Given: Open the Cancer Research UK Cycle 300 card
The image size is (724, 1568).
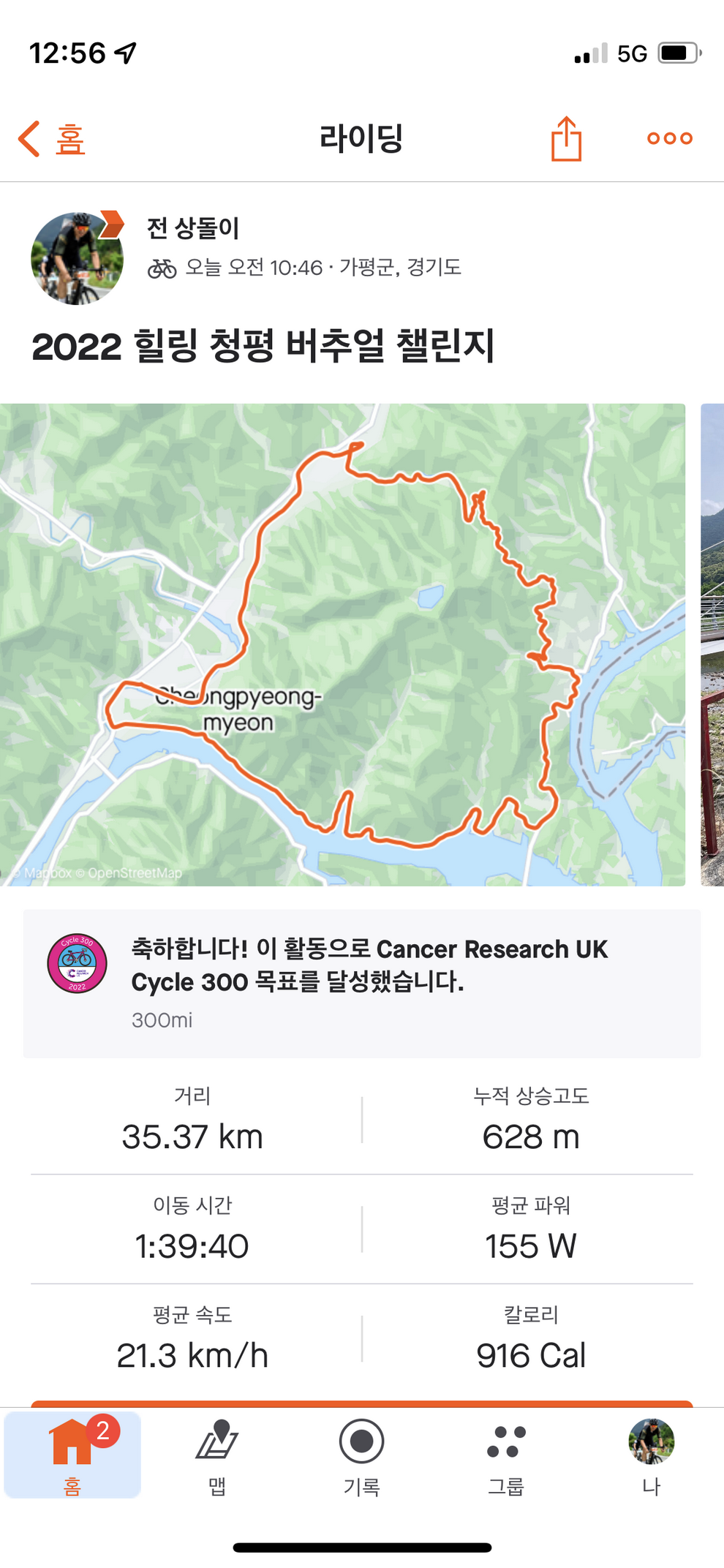Looking at the screenshot, I should point(361,983).
